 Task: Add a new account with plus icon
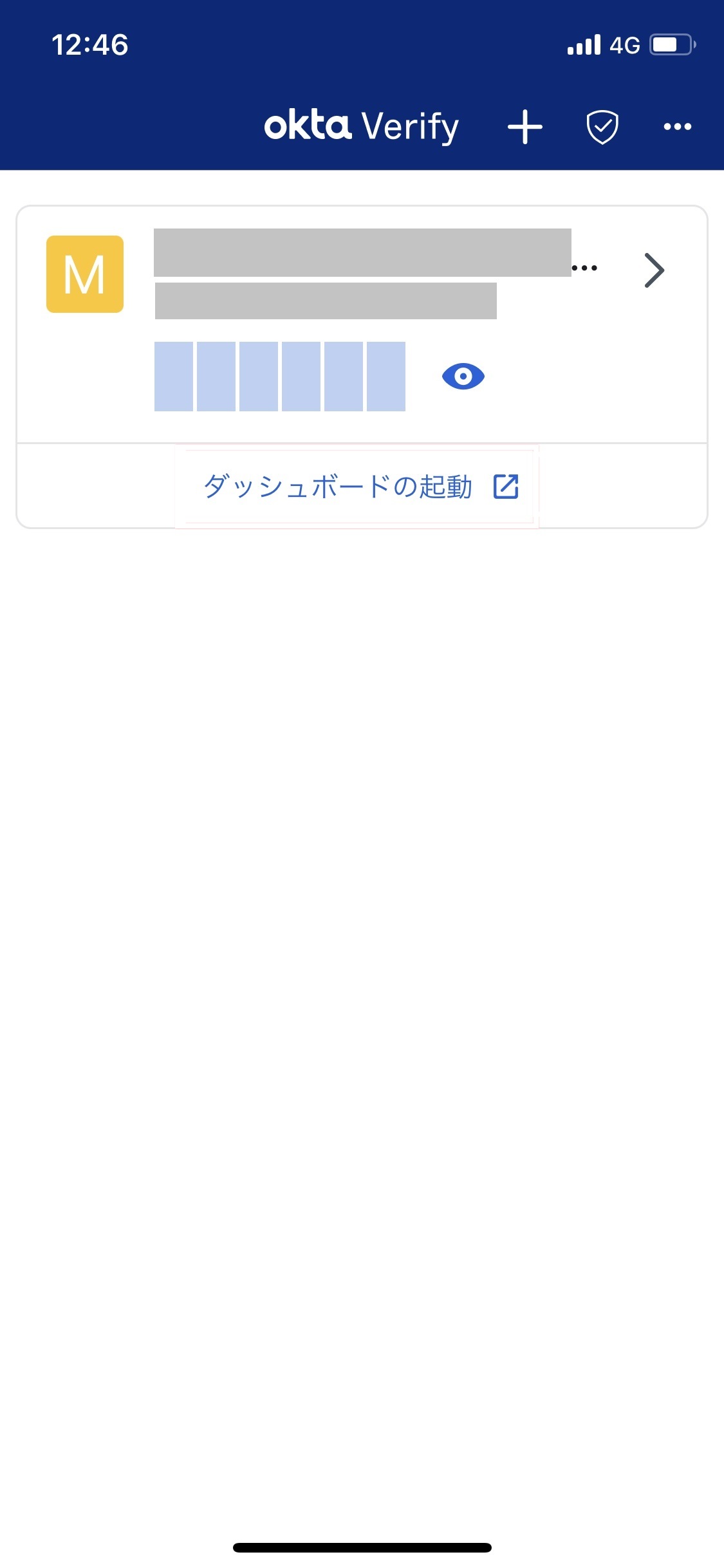point(525,126)
